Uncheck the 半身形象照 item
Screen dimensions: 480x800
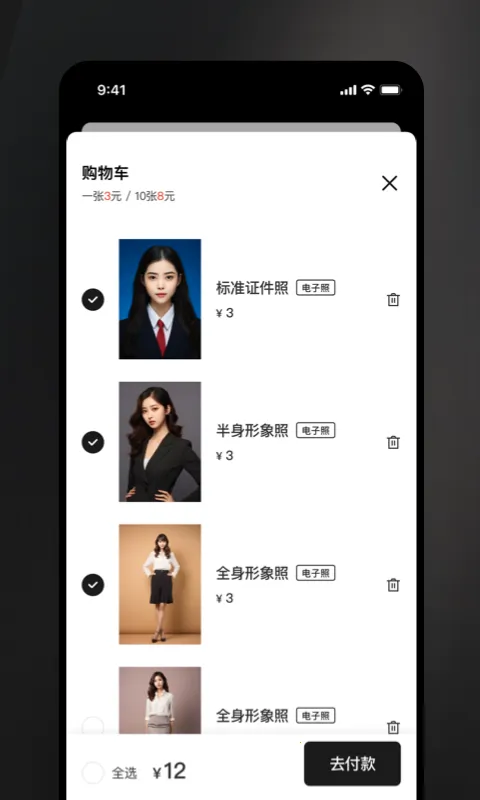tap(93, 442)
